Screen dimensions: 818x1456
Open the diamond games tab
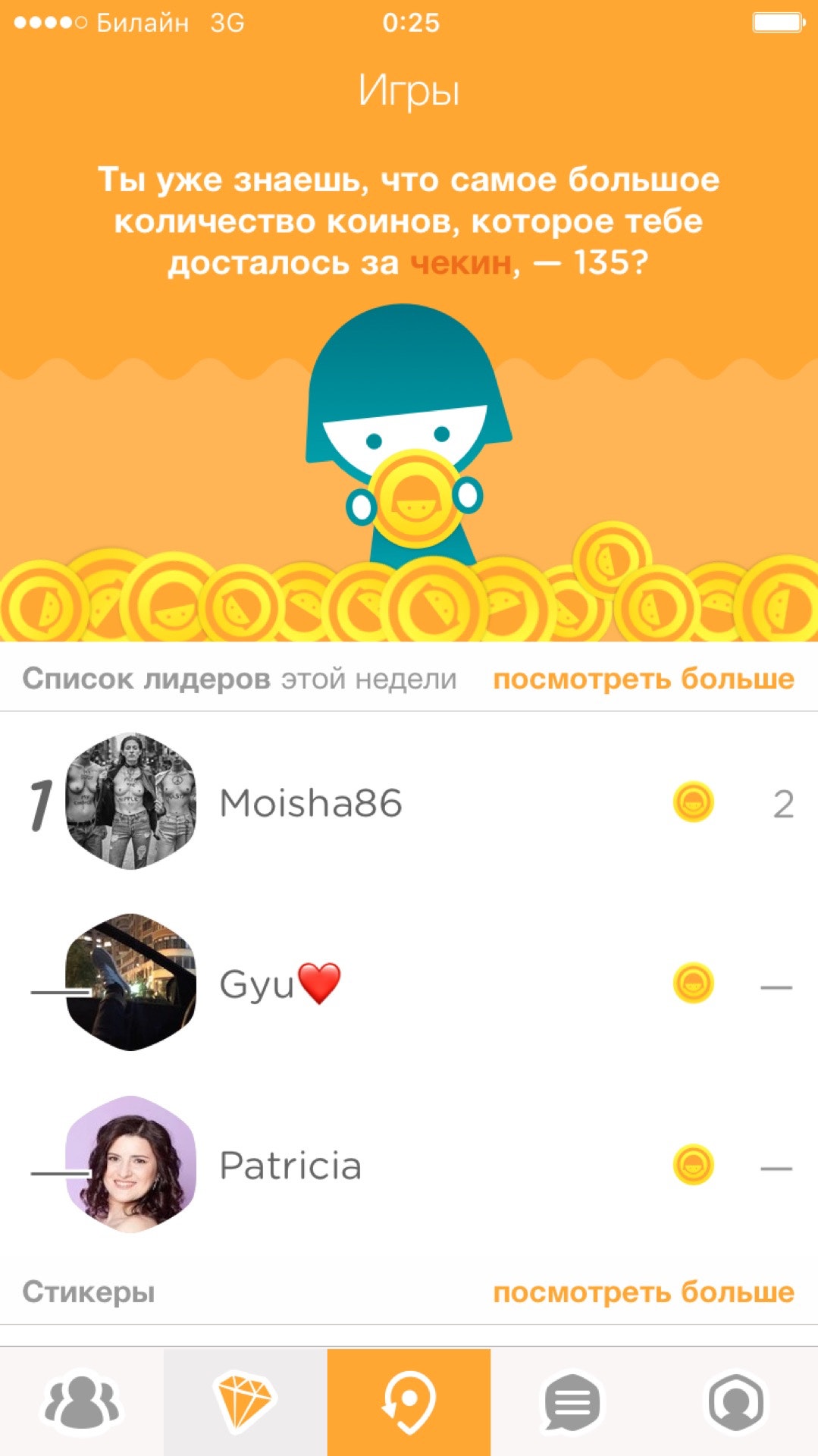tap(245, 1402)
